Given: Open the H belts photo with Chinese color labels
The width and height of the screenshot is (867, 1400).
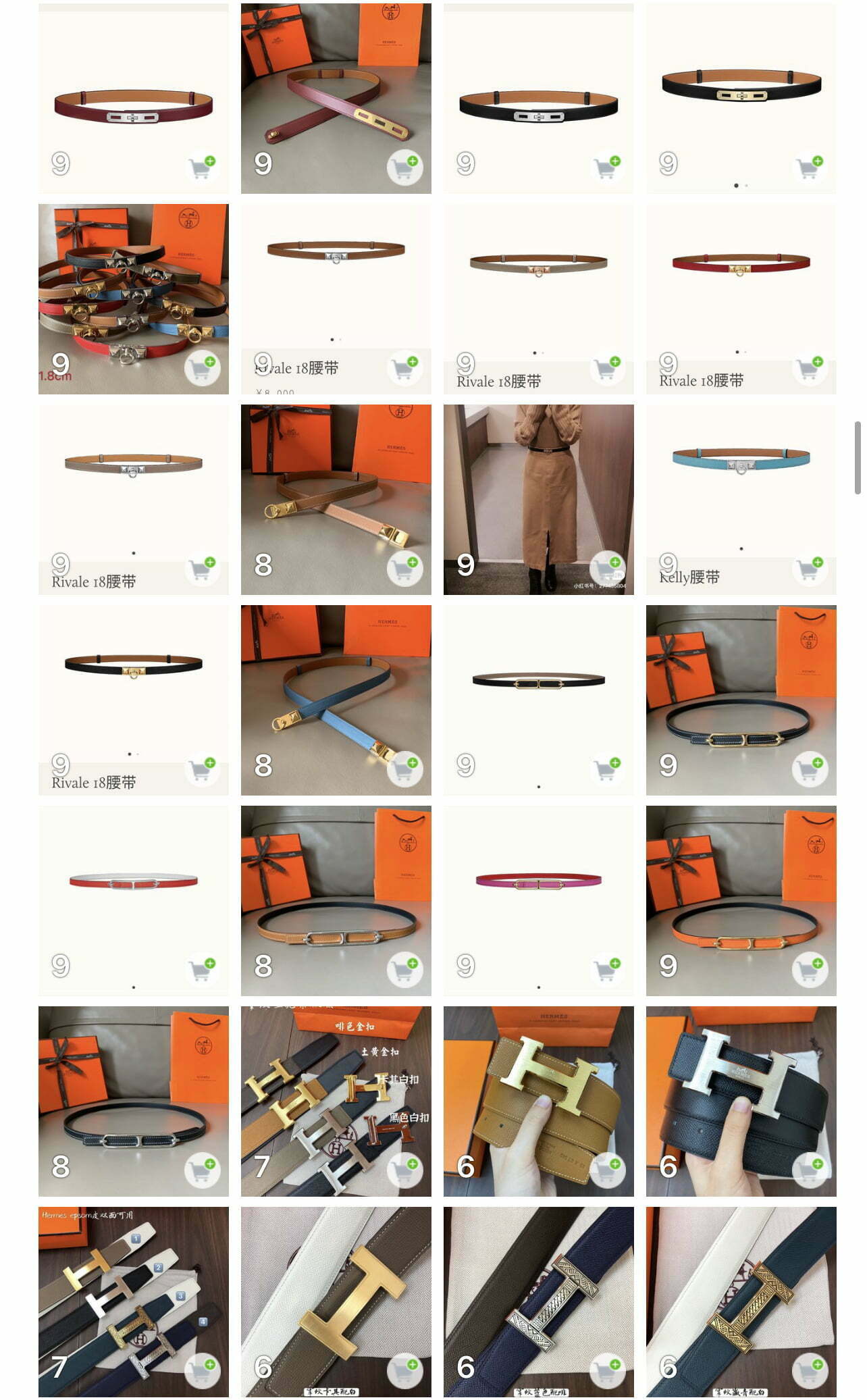Looking at the screenshot, I should click(x=336, y=1101).
